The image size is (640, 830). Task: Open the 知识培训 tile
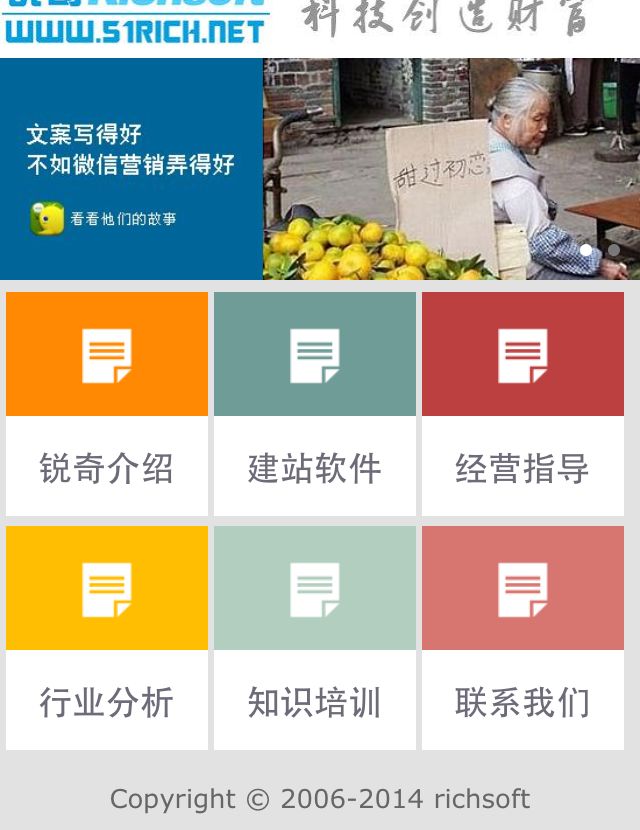315,637
